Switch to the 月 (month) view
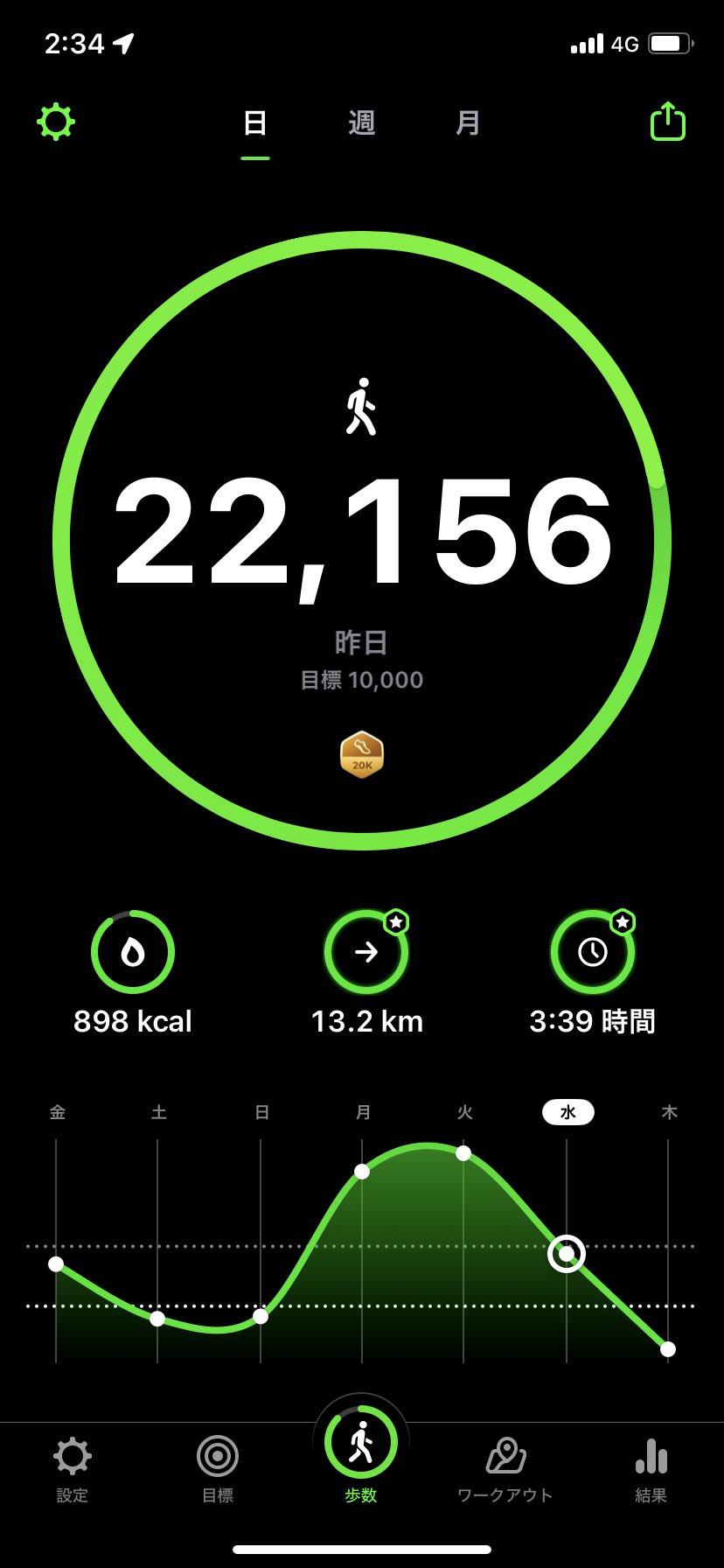The width and height of the screenshot is (724, 1568). (x=468, y=122)
